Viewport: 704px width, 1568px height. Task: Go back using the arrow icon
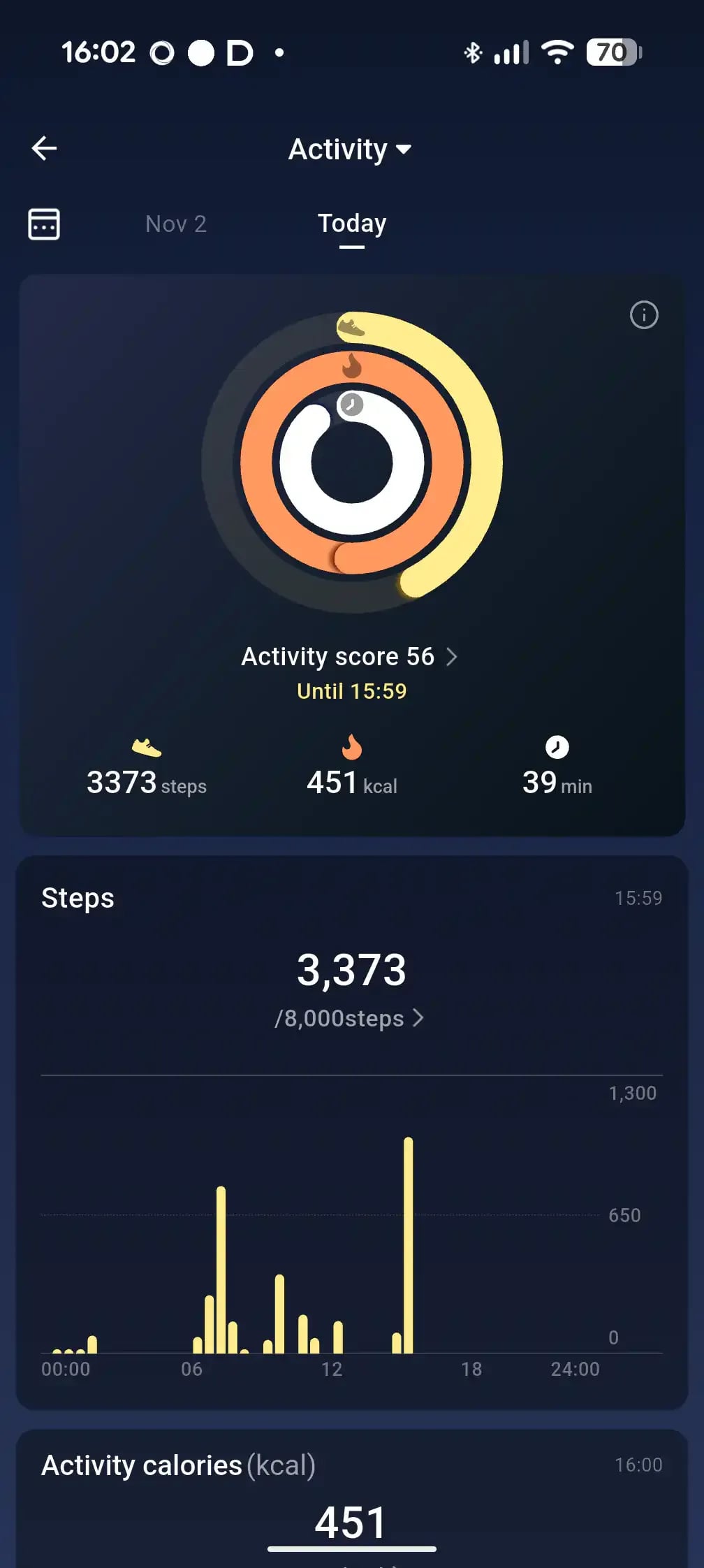(44, 148)
